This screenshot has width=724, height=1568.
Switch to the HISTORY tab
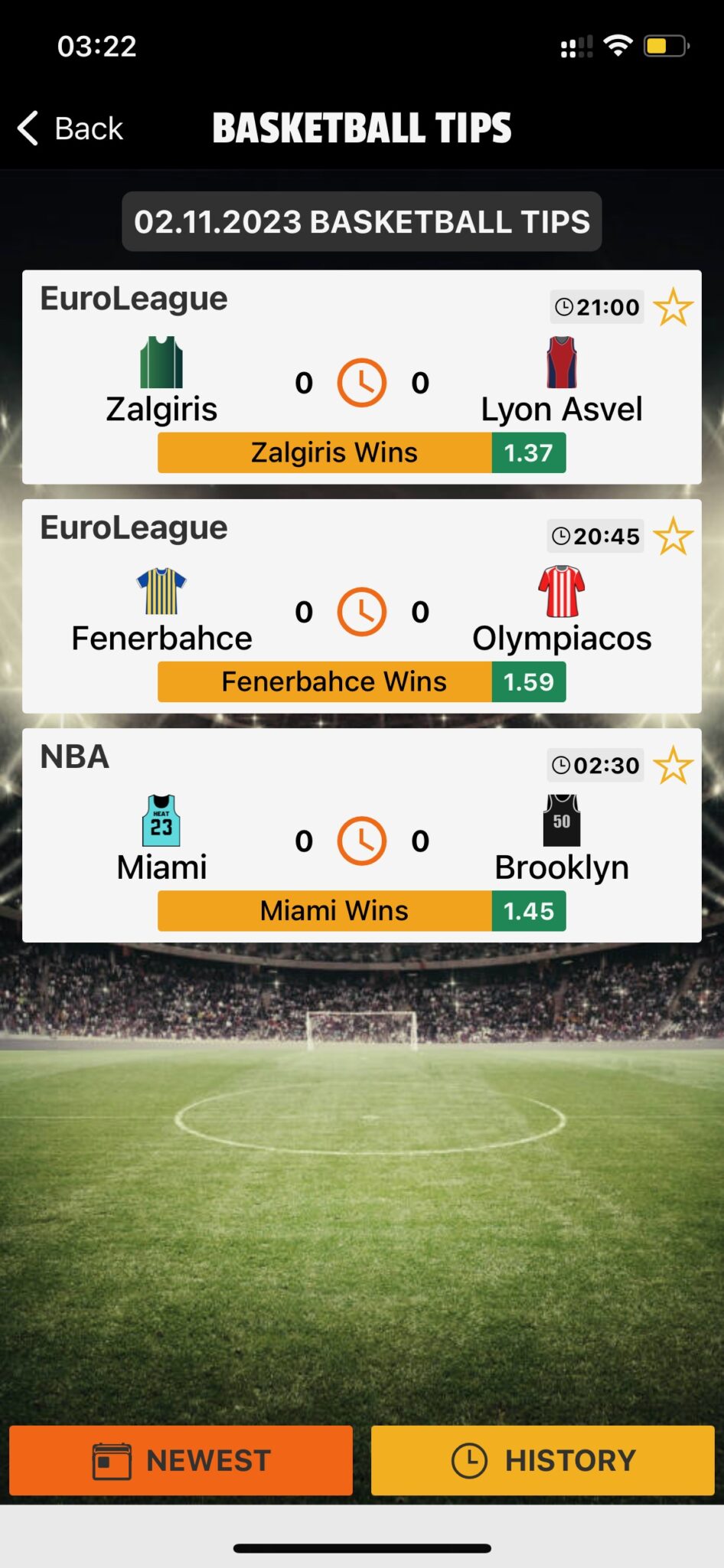(x=543, y=1460)
